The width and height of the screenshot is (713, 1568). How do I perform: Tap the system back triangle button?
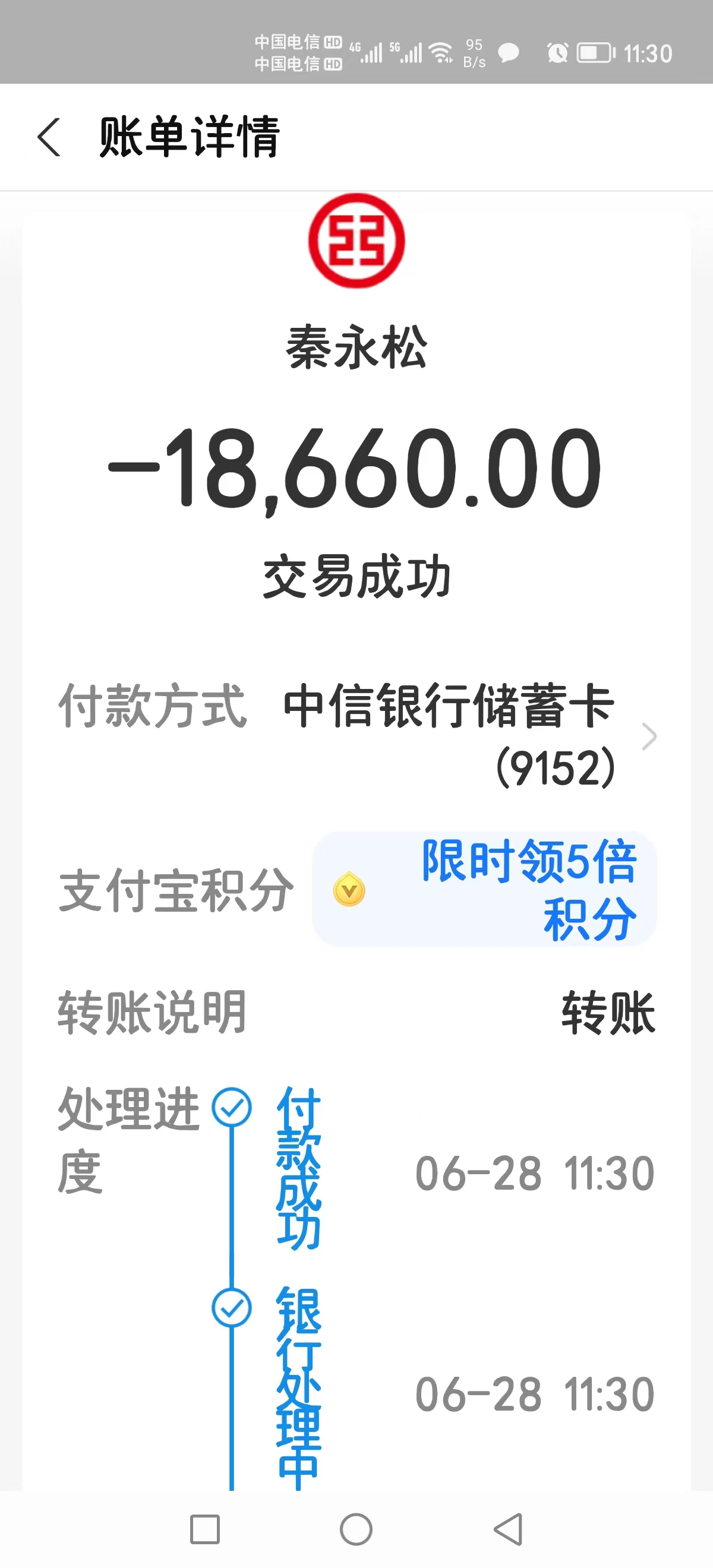tap(508, 1529)
